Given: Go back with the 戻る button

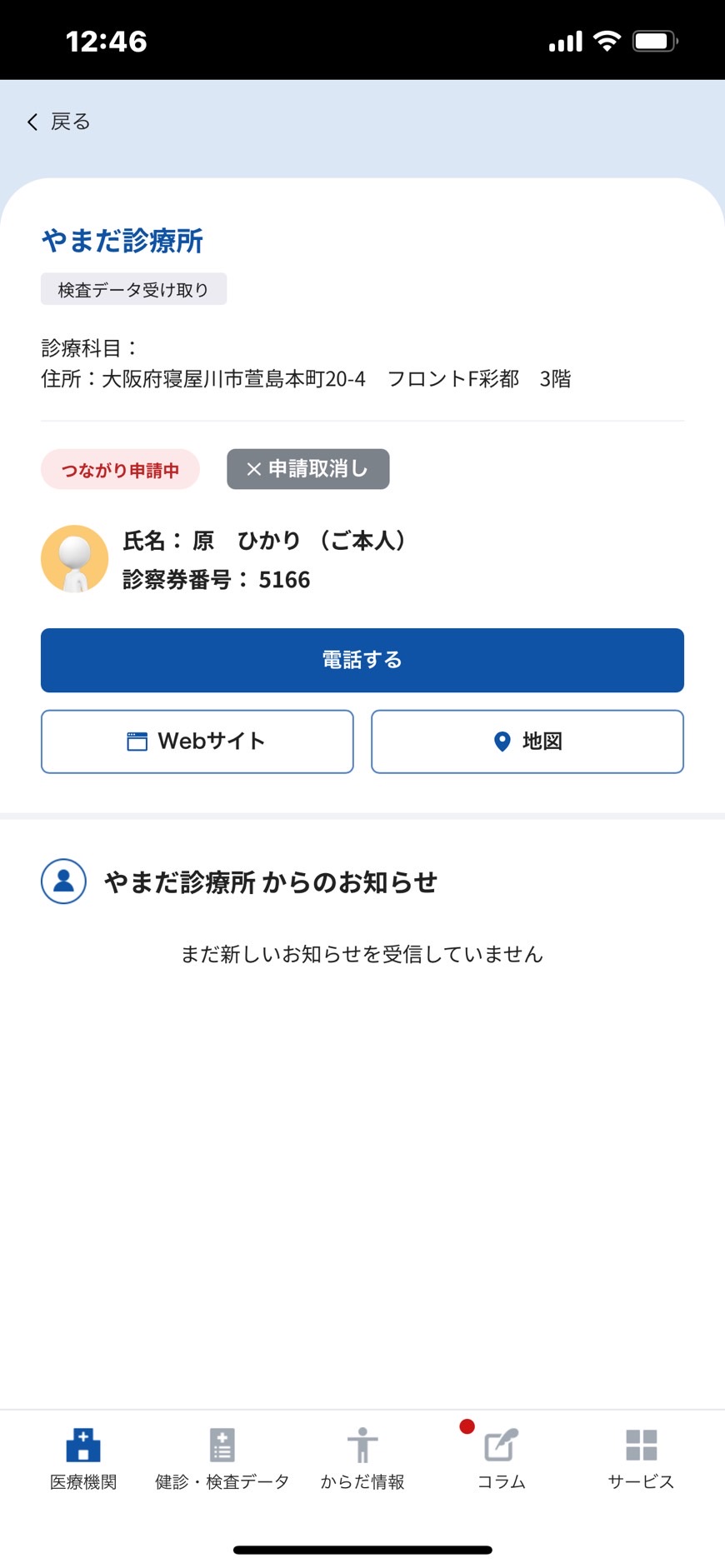Looking at the screenshot, I should tap(58, 122).
